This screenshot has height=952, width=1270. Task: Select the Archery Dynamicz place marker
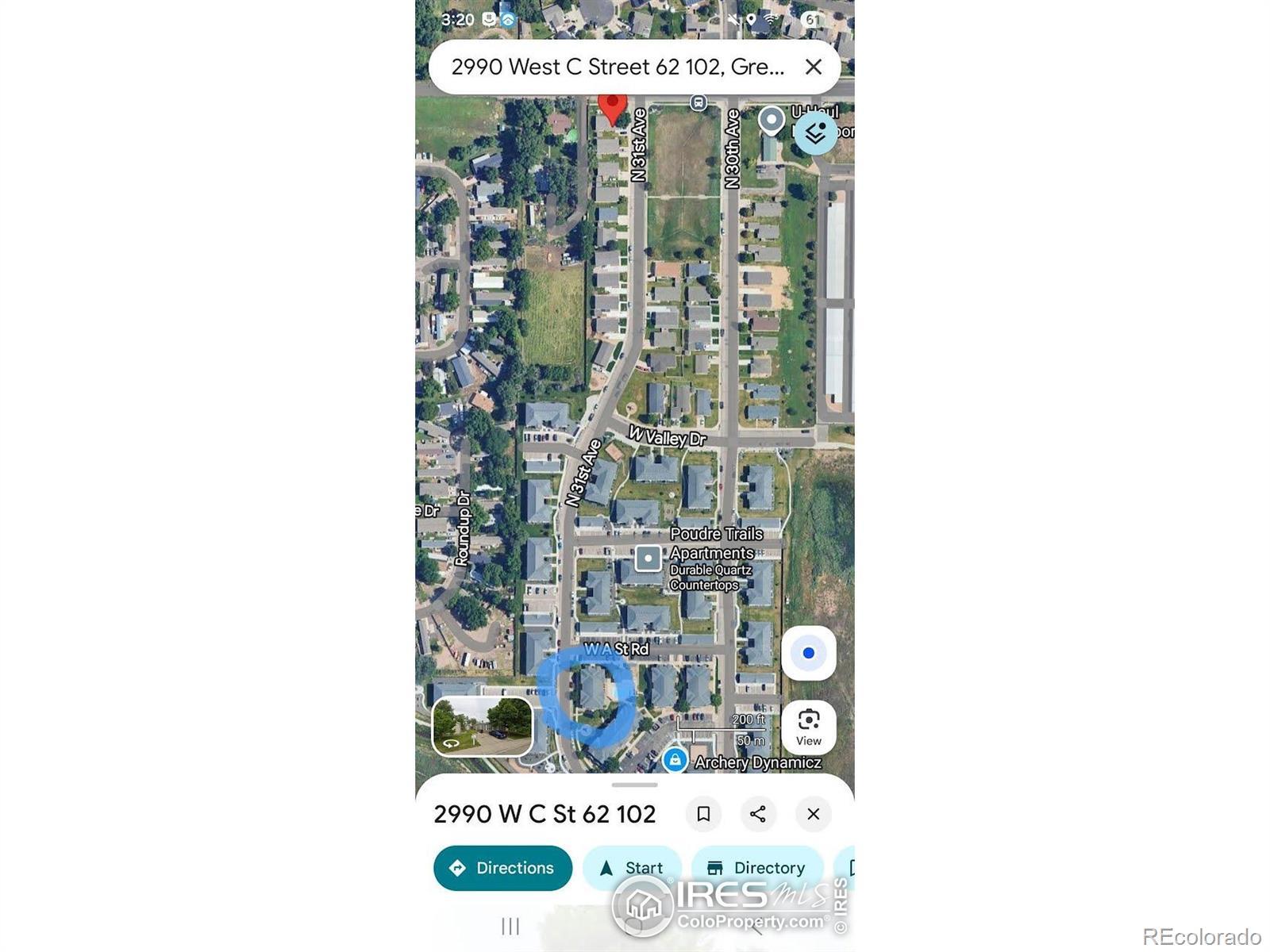(x=675, y=760)
